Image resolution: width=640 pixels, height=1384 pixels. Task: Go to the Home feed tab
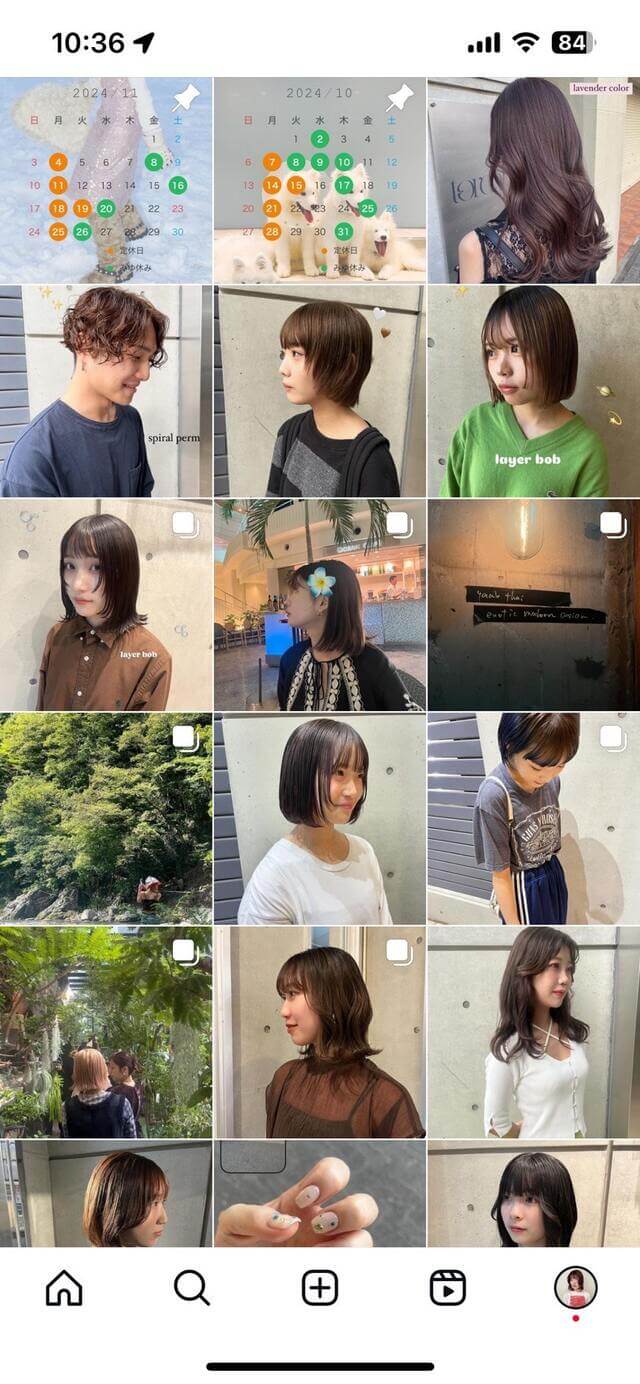64,1288
